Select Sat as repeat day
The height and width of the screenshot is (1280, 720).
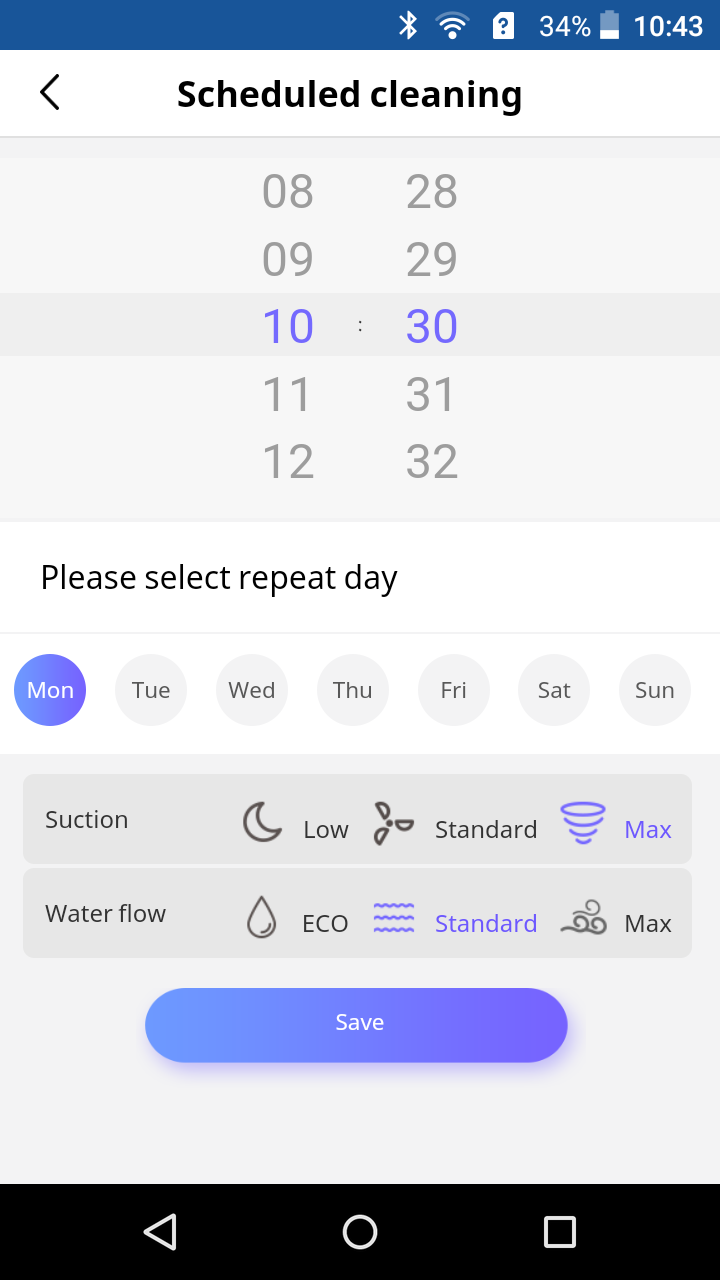click(554, 690)
